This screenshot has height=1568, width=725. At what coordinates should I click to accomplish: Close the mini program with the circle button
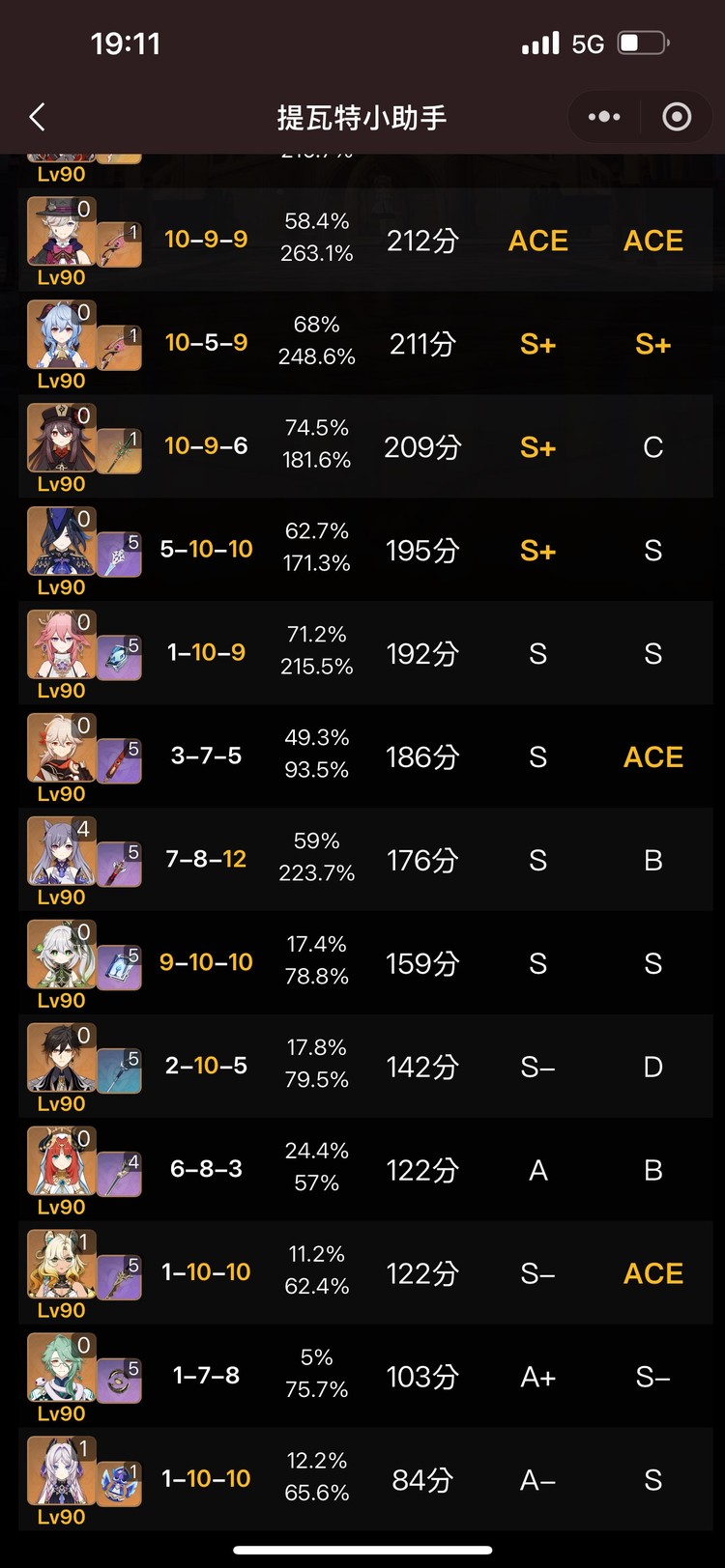coord(677,118)
